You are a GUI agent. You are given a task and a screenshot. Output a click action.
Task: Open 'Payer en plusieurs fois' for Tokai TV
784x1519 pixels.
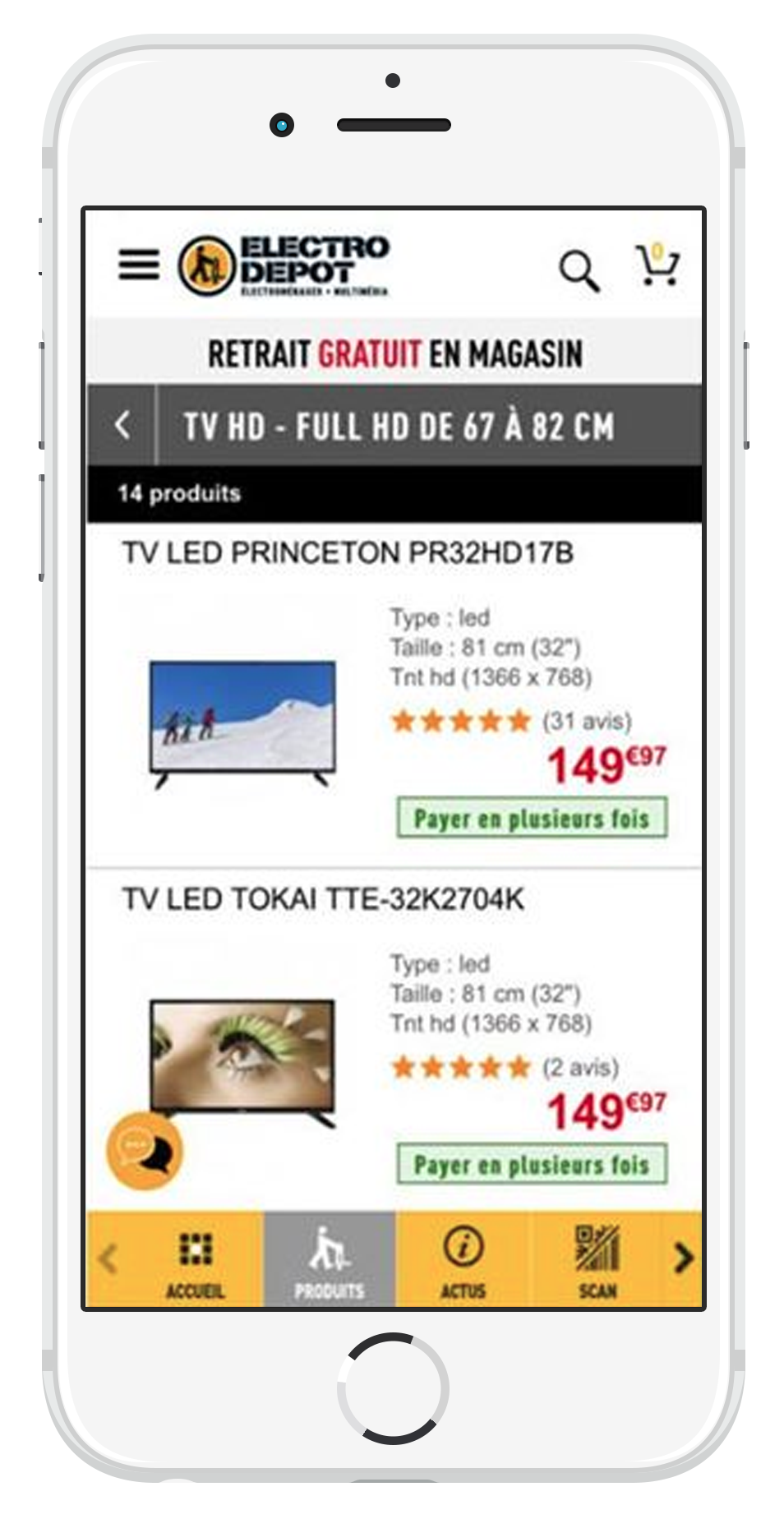pyautogui.click(x=533, y=1164)
